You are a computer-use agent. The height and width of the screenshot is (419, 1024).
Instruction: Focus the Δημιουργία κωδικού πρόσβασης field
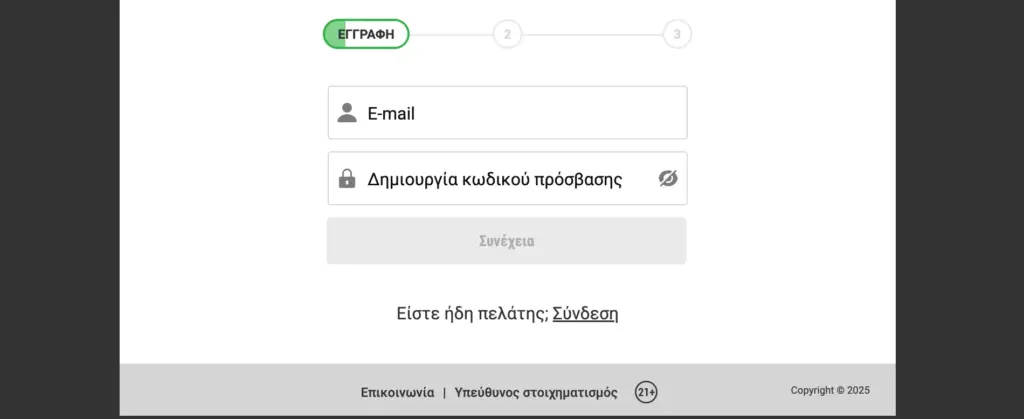pos(495,179)
